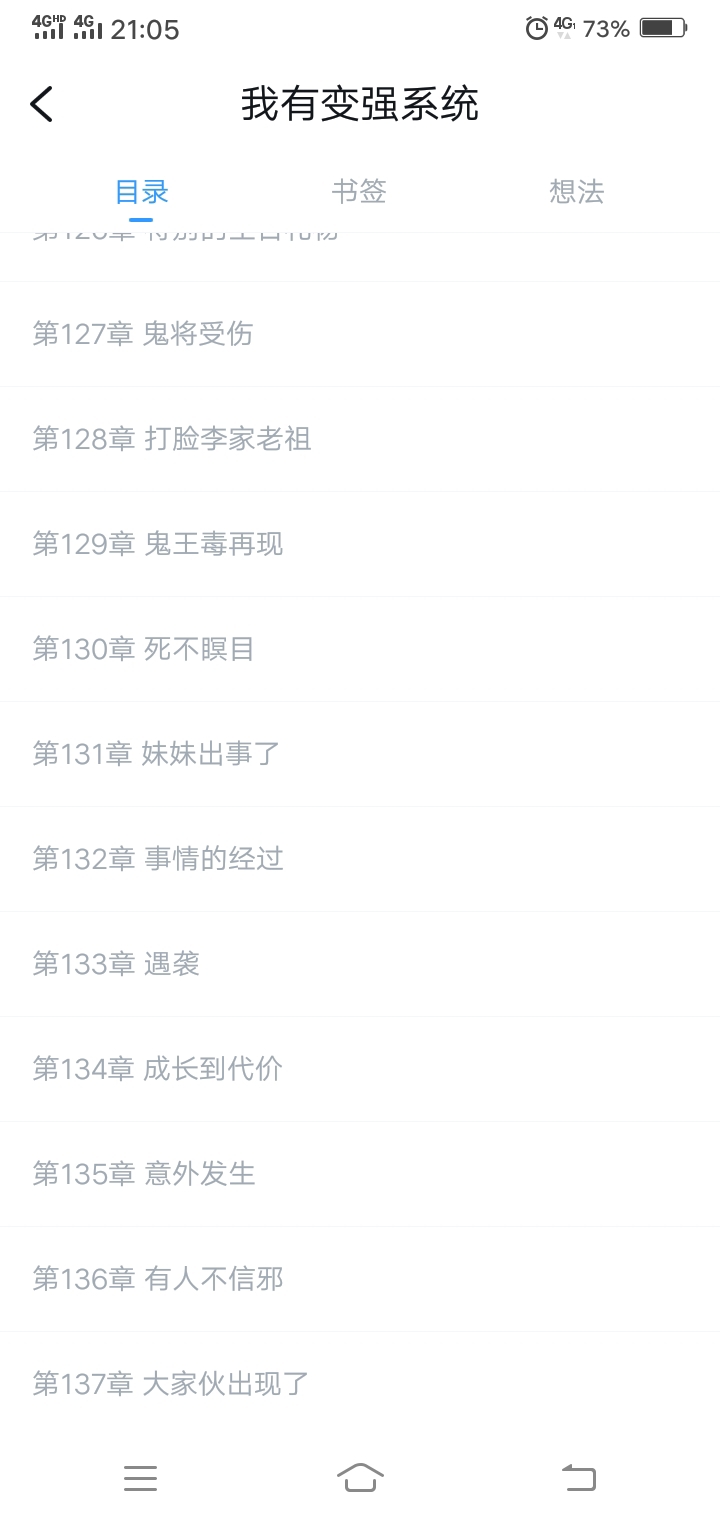
Task: Open chapter 第132章 事情的经过
Action: (360, 859)
